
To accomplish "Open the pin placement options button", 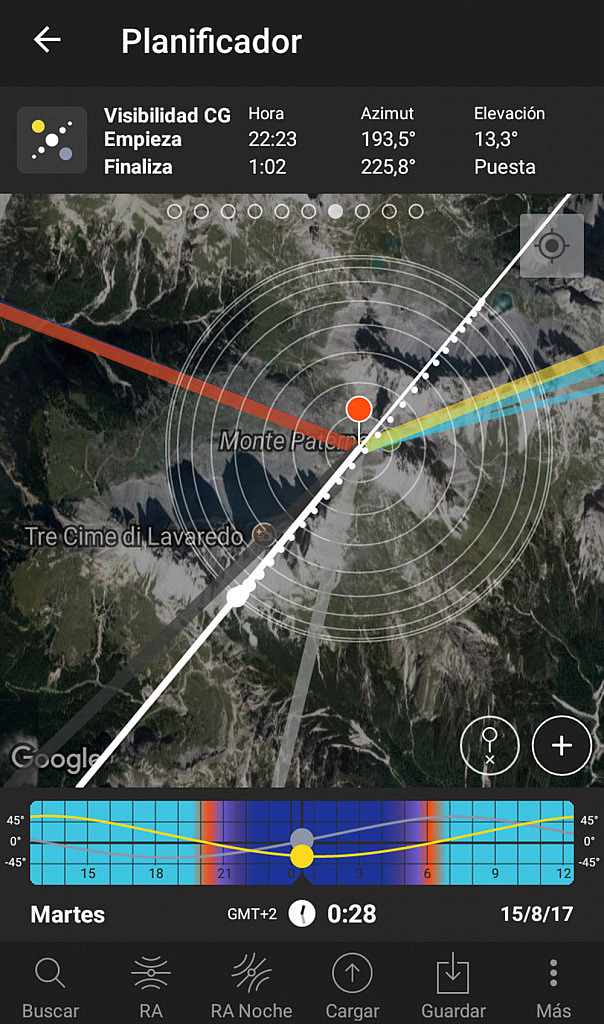I will pyautogui.click(x=490, y=746).
